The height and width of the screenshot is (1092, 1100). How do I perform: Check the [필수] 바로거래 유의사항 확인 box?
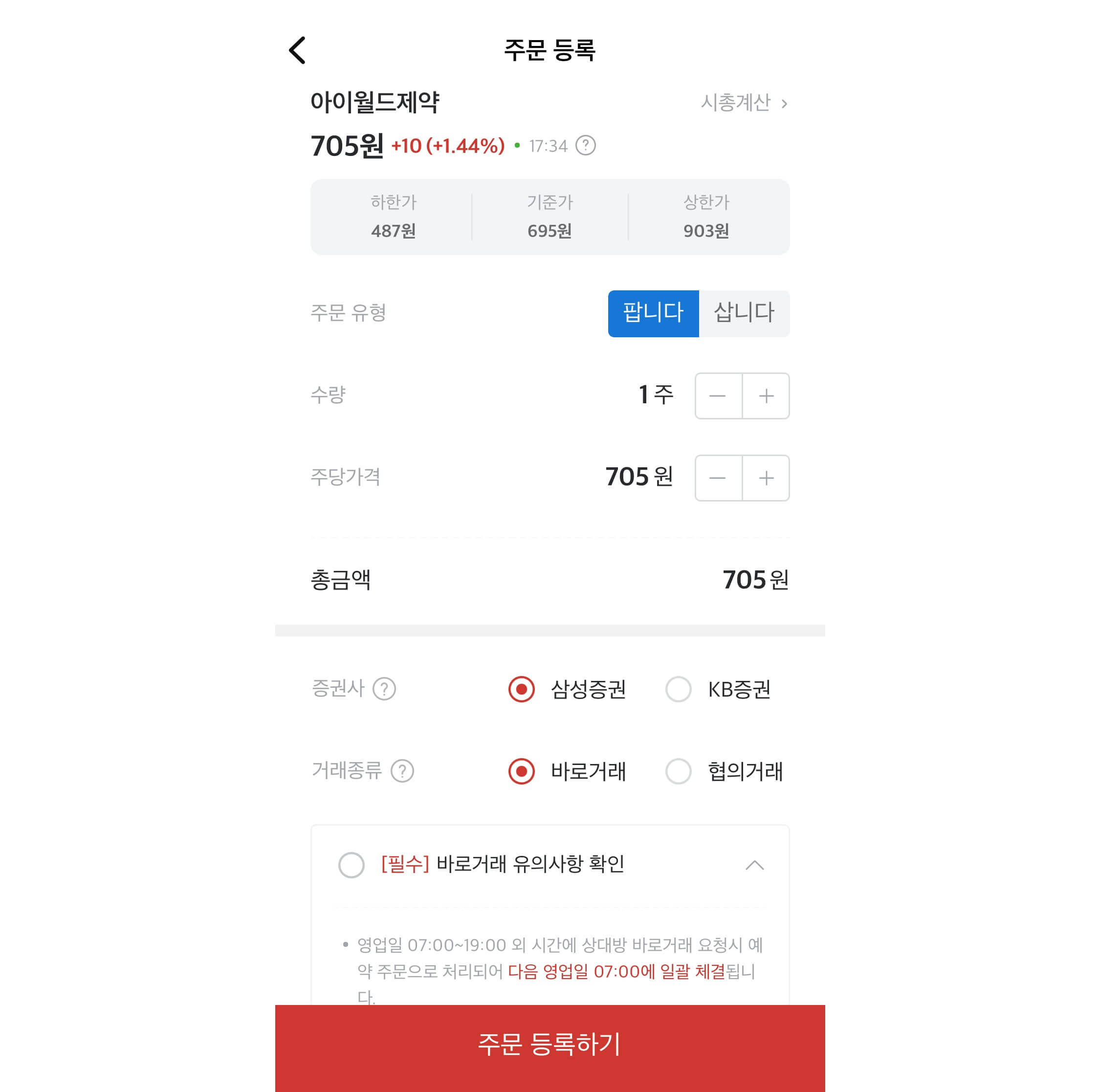pyautogui.click(x=352, y=865)
